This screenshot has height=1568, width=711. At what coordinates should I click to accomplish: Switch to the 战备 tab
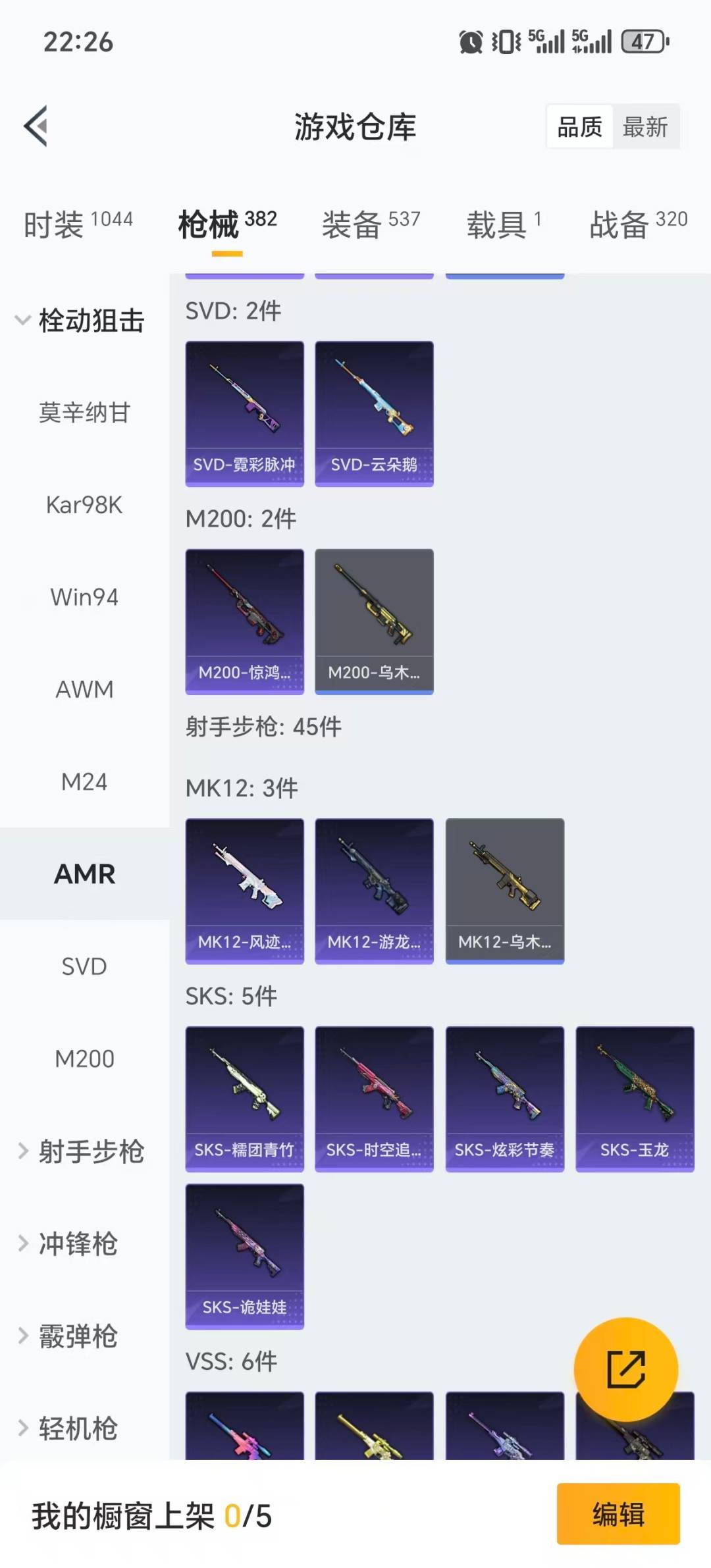click(x=637, y=224)
